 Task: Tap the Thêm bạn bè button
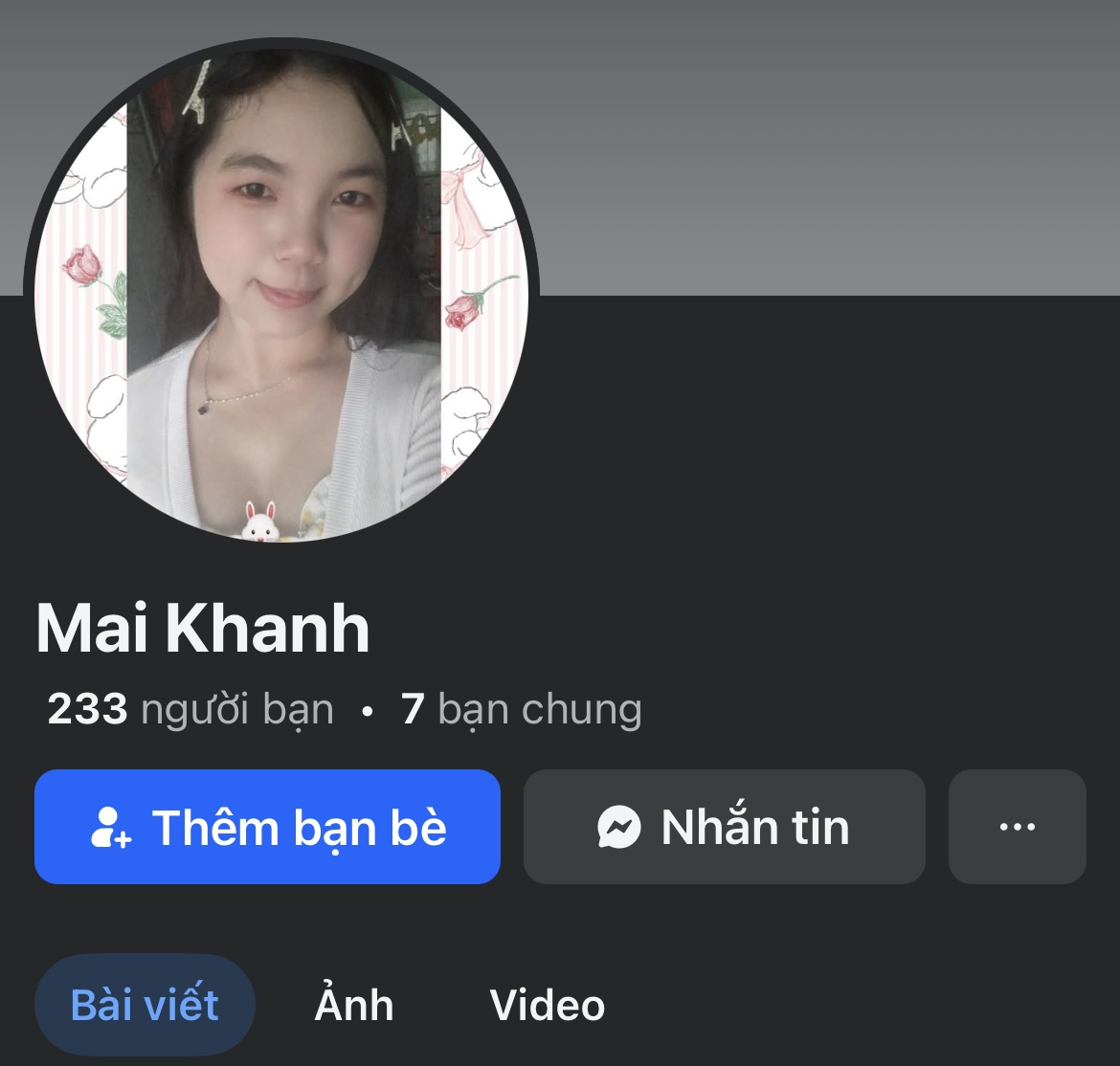coord(267,827)
